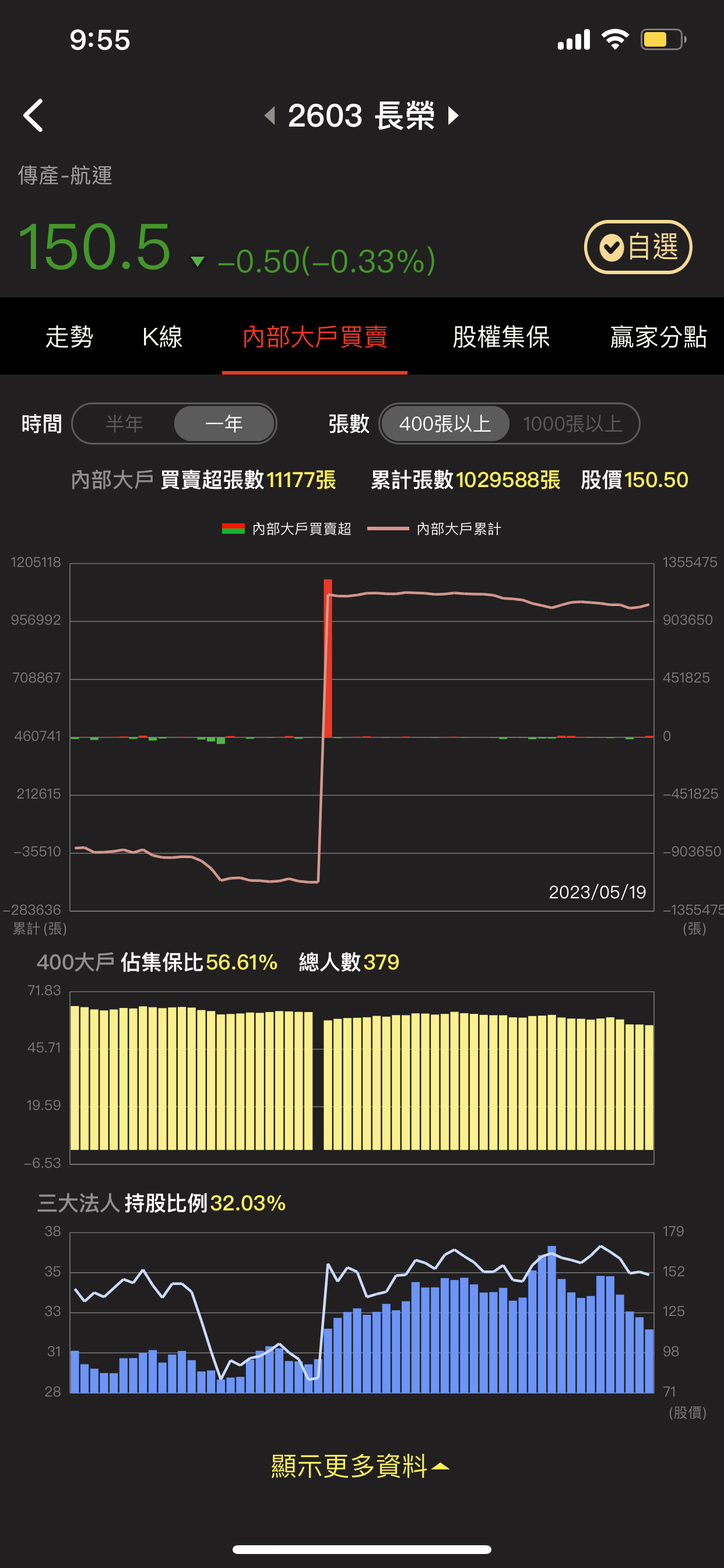The image size is (724, 1568).
Task: Set the time range to 半年
Action: click(124, 423)
